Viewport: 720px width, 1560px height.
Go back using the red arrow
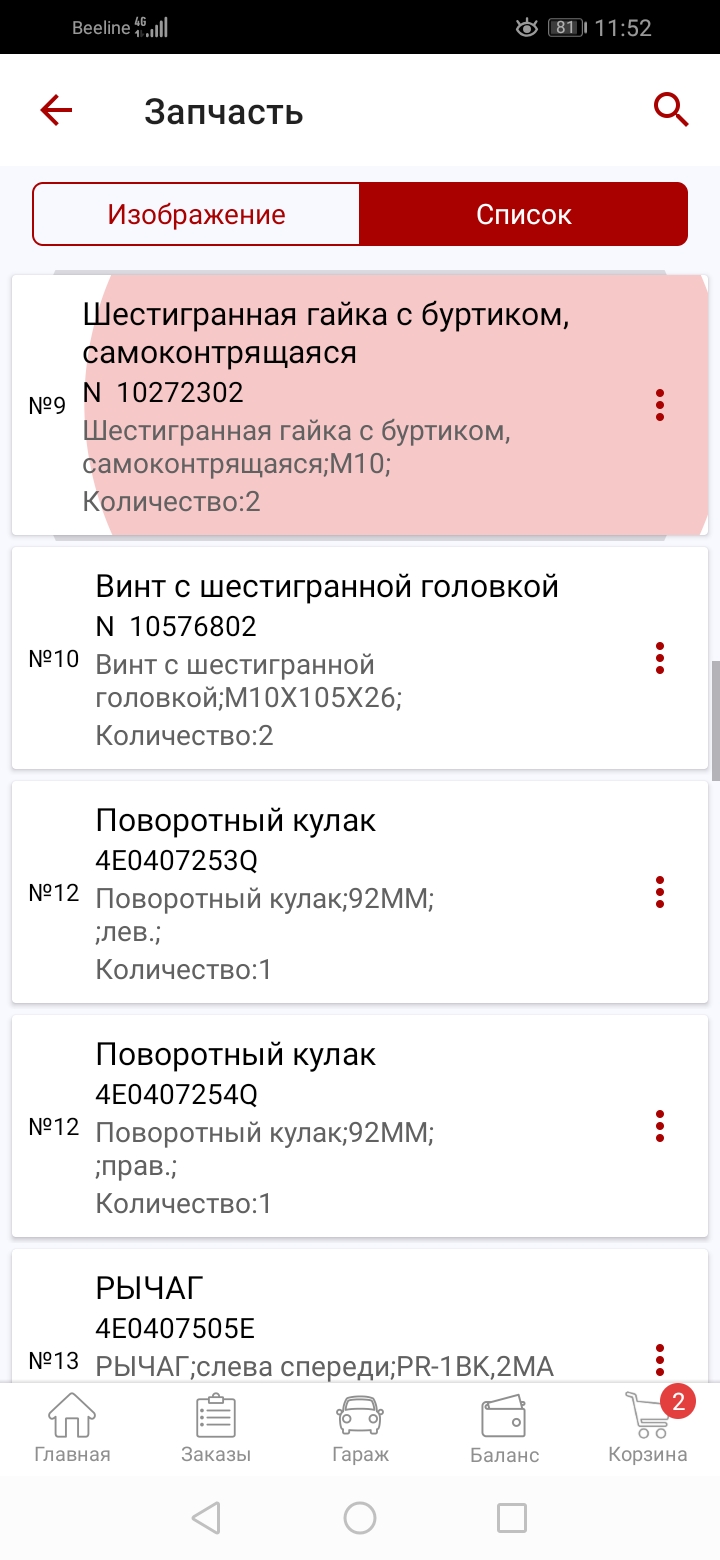56,110
